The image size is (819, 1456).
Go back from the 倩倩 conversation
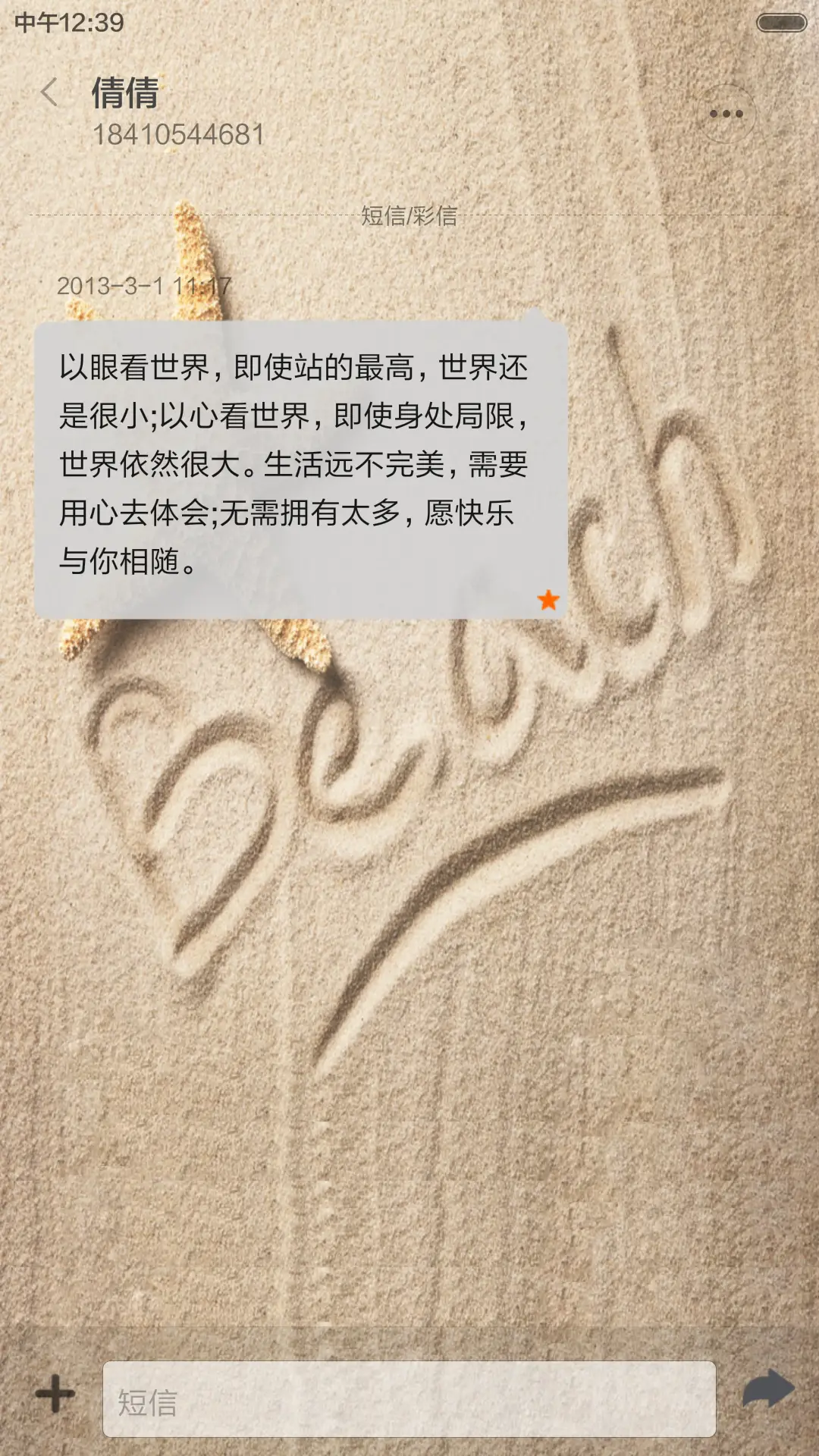coord(50,93)
